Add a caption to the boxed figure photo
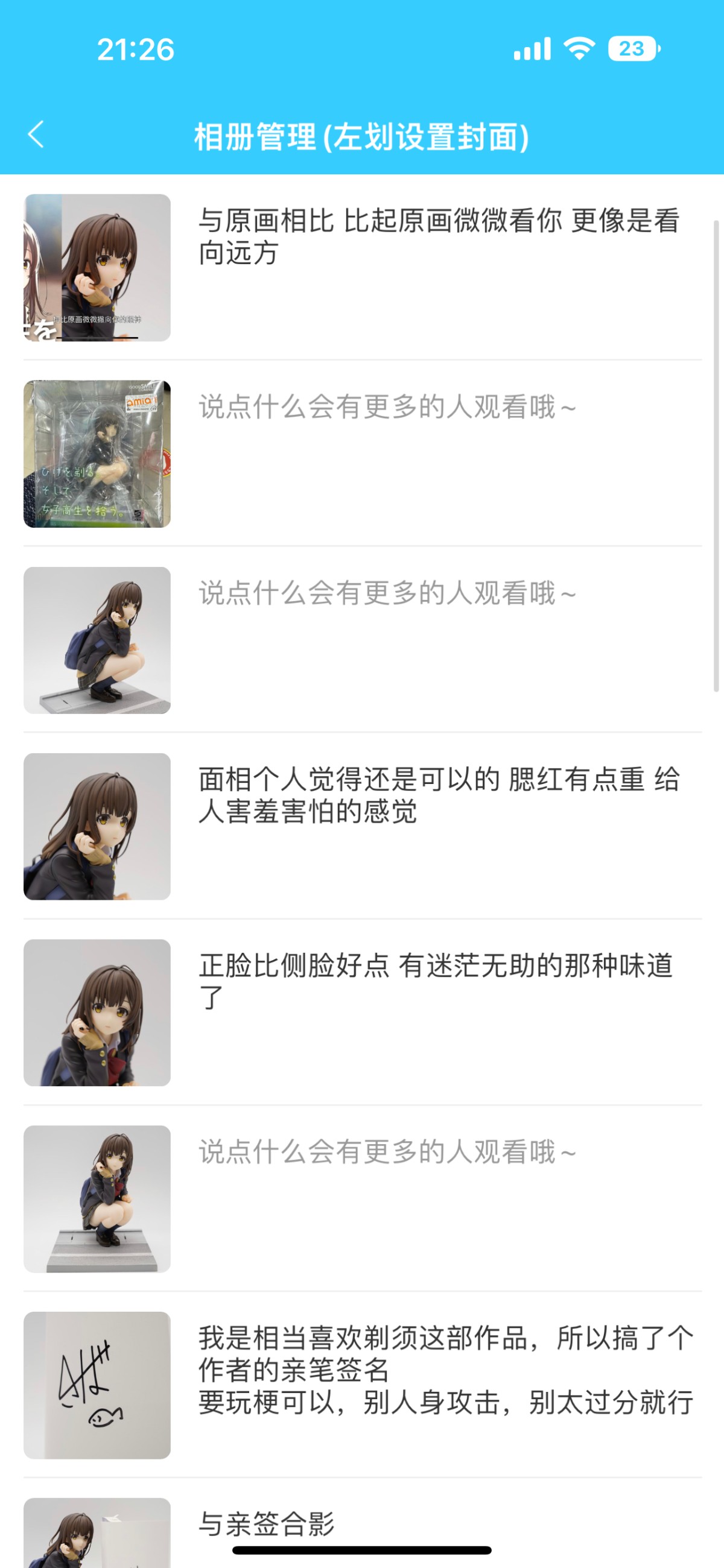The width and height of the screenshot is (724, 1568). [387, 406]
